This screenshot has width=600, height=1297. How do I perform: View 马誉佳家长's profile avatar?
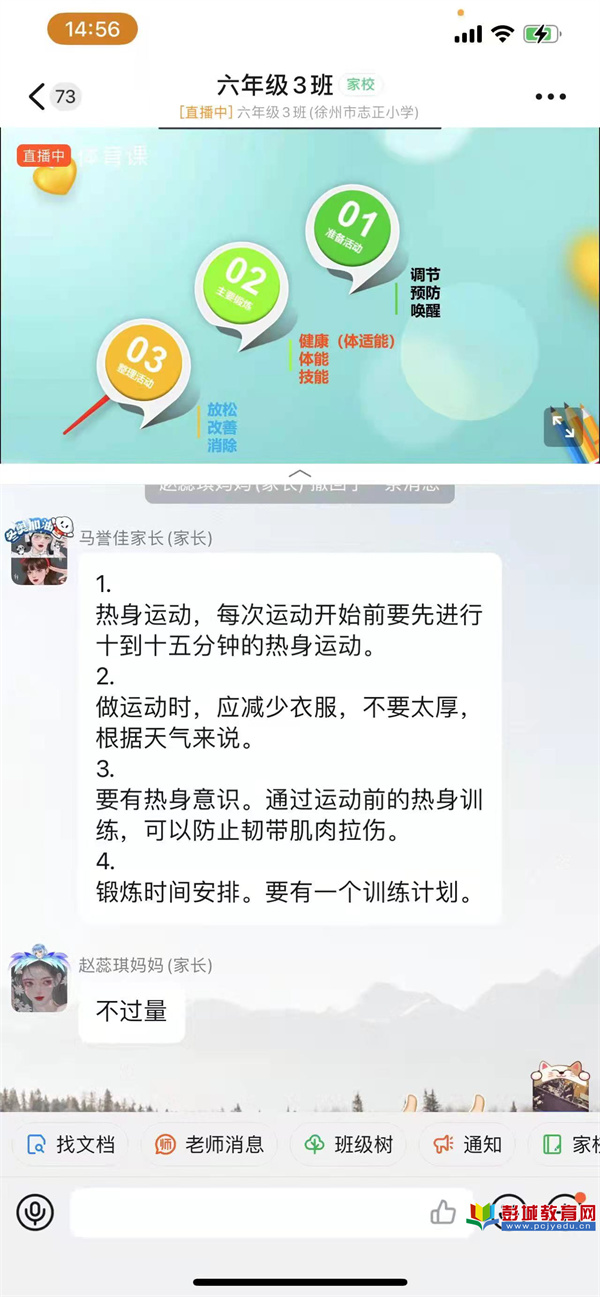point(40,551)
